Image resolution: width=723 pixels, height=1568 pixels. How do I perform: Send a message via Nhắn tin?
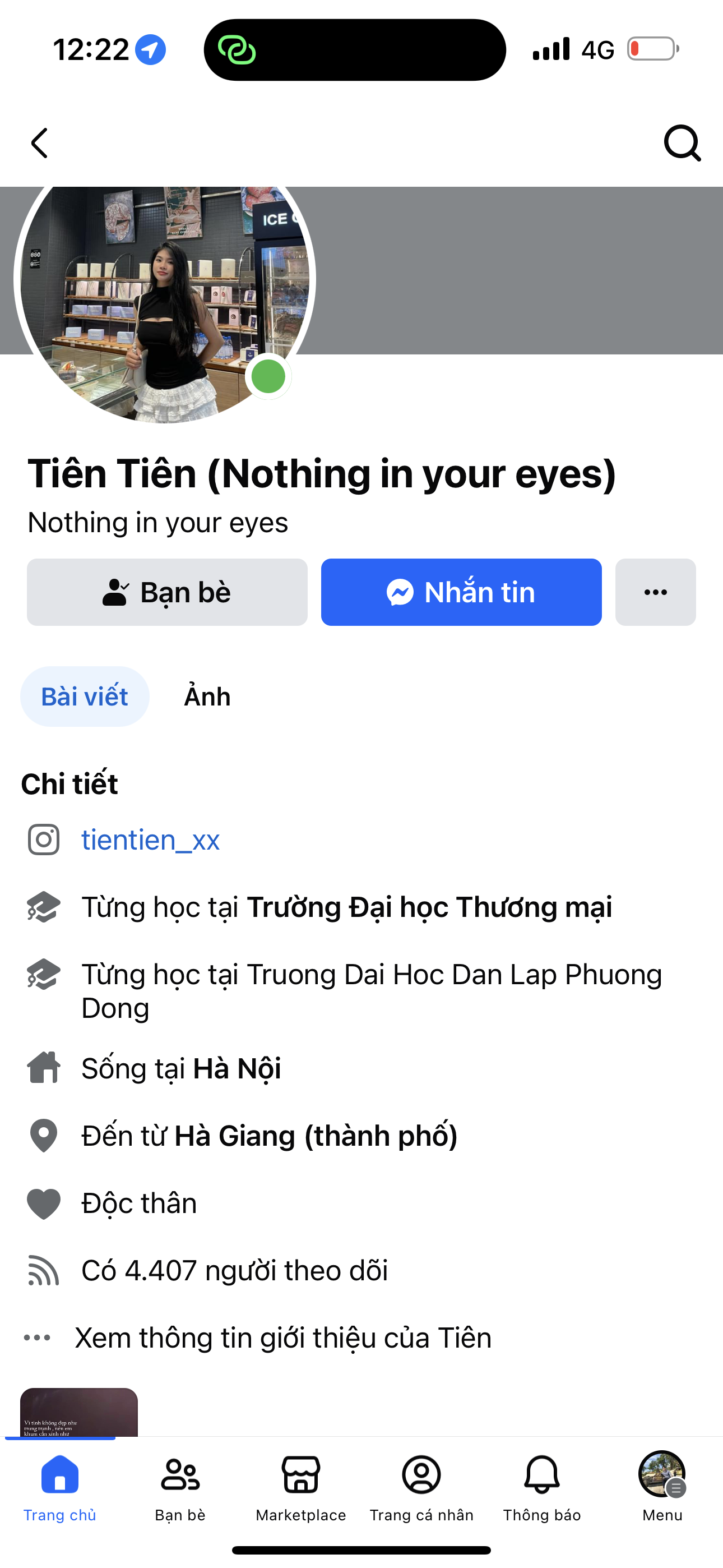pyautogui.click(x=461, y=592)
